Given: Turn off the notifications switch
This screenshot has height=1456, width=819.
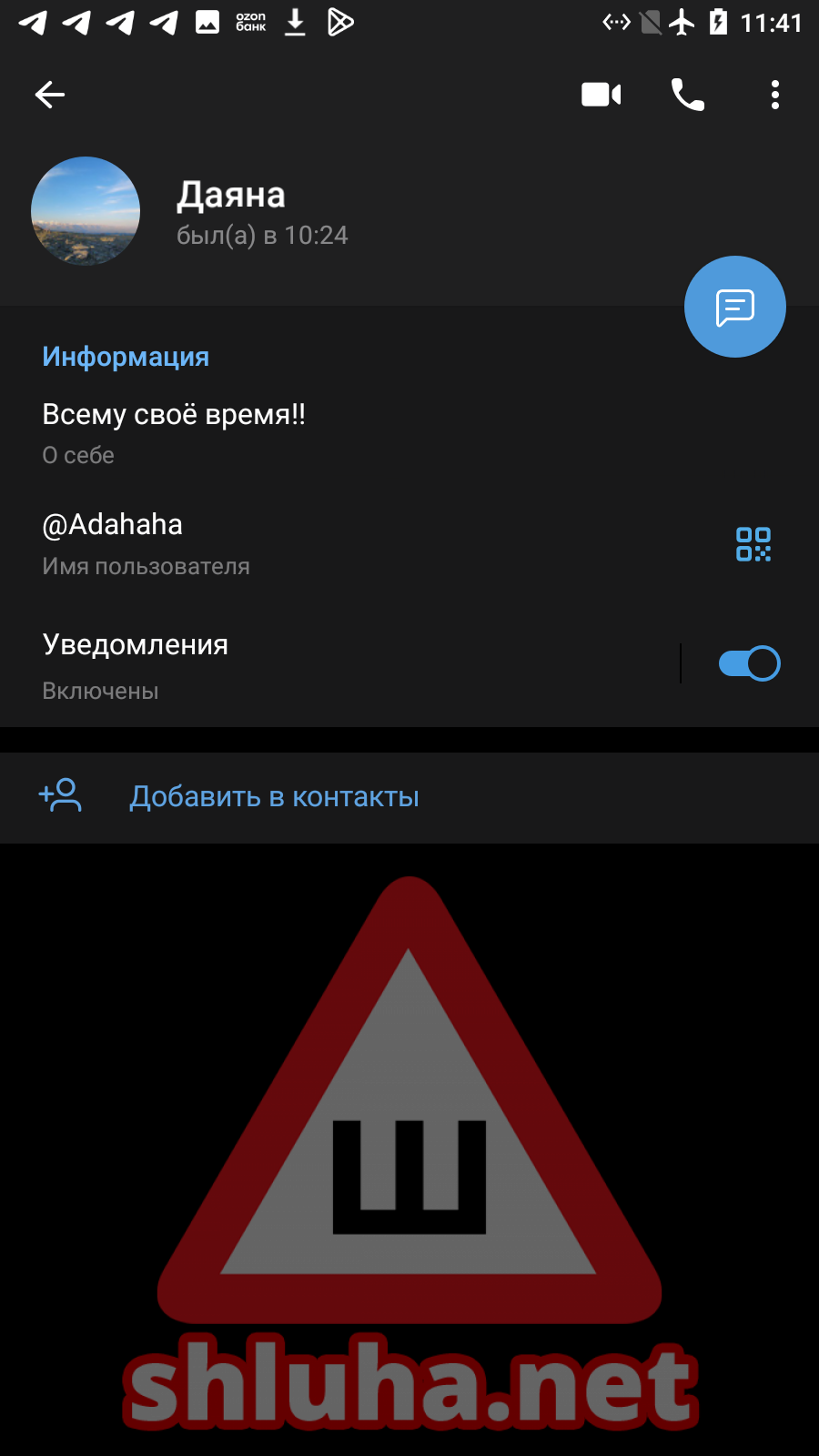Looking at the screenshot, I should [x=748, y=663].
